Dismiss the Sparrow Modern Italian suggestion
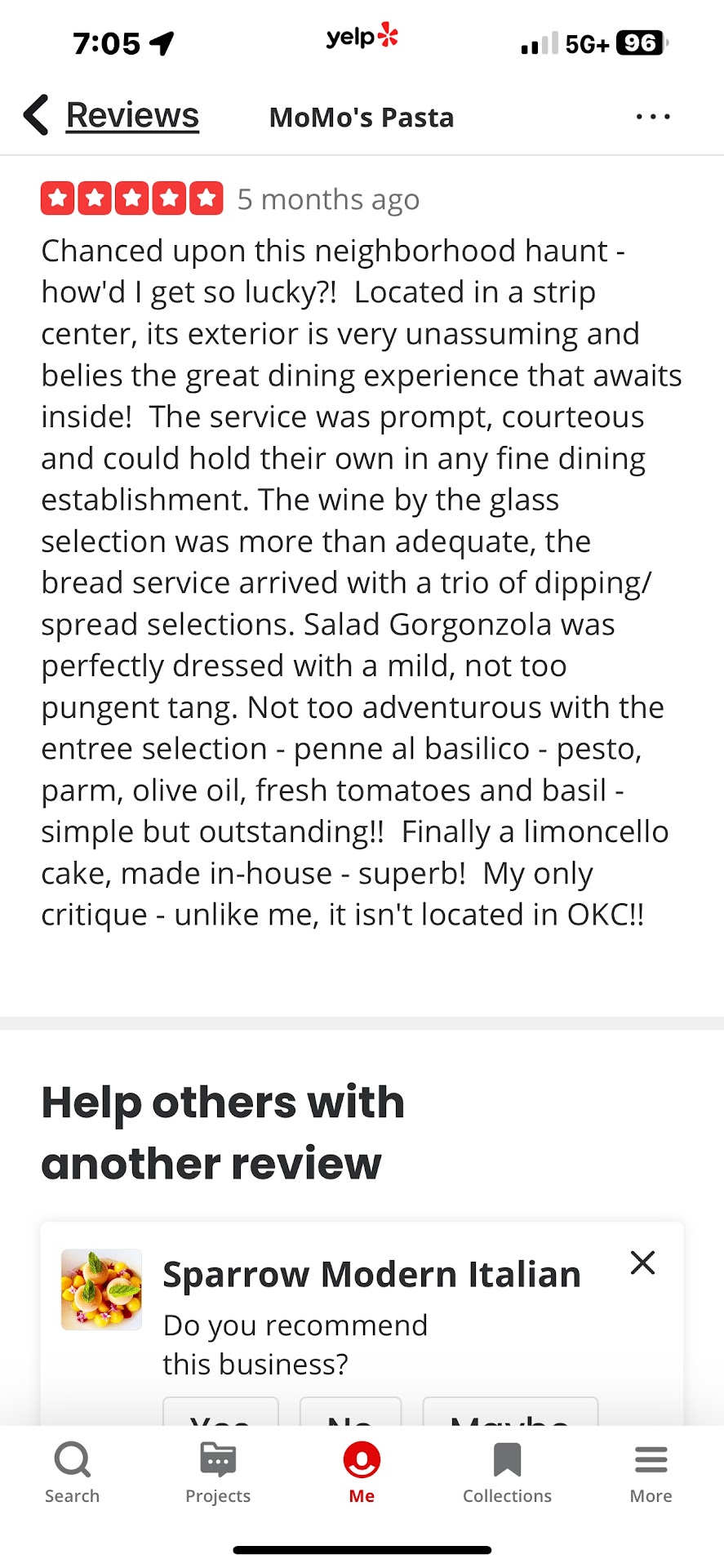The image size is (724, 1568). [642, 1263]
